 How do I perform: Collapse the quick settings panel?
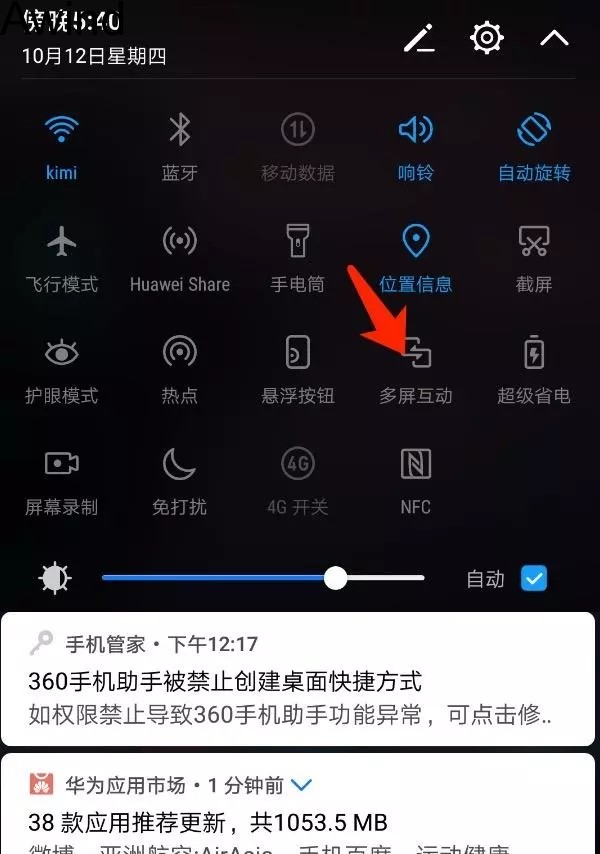pos(554,39)
